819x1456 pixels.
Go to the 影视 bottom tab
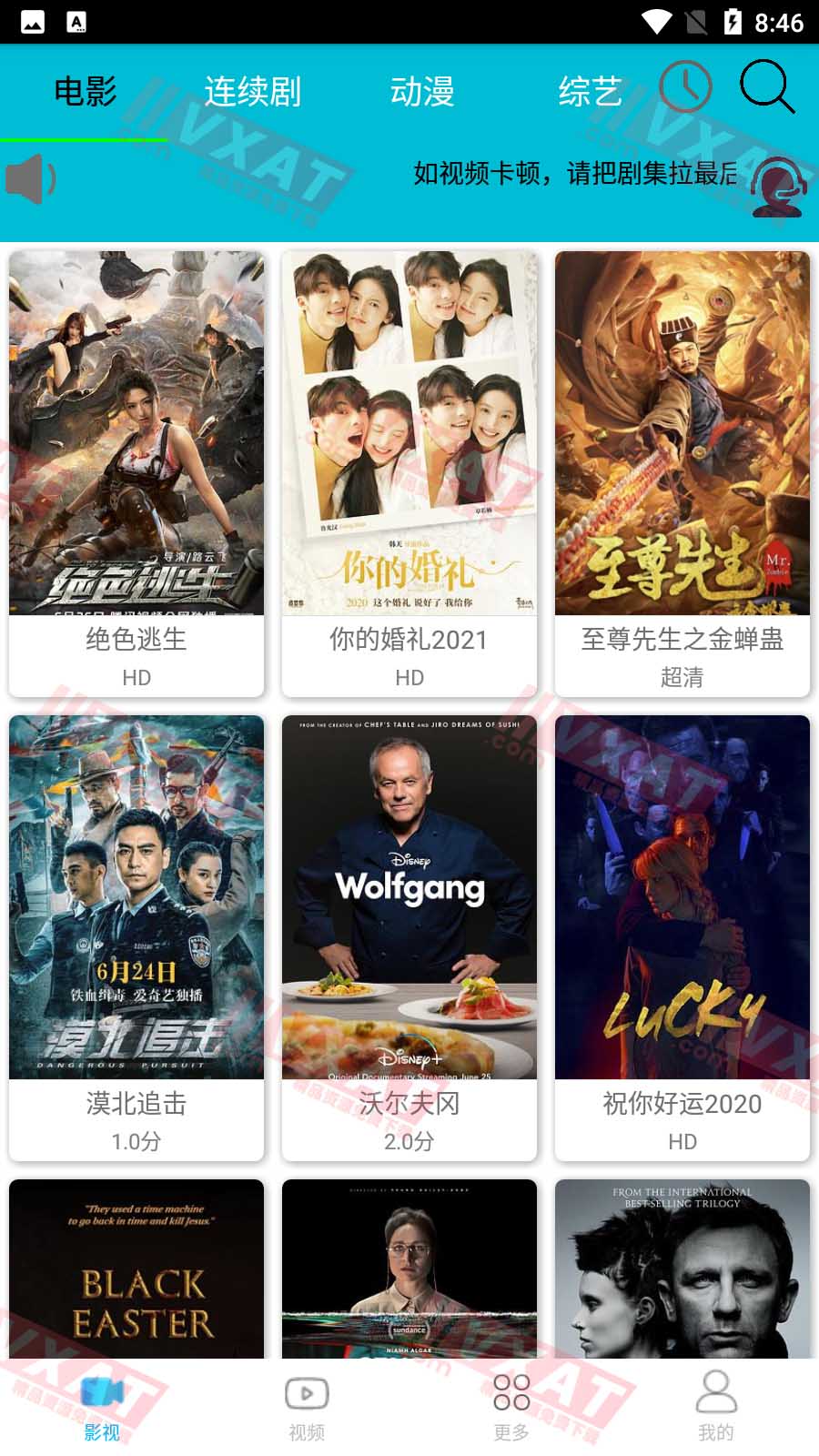point(102,1407)
